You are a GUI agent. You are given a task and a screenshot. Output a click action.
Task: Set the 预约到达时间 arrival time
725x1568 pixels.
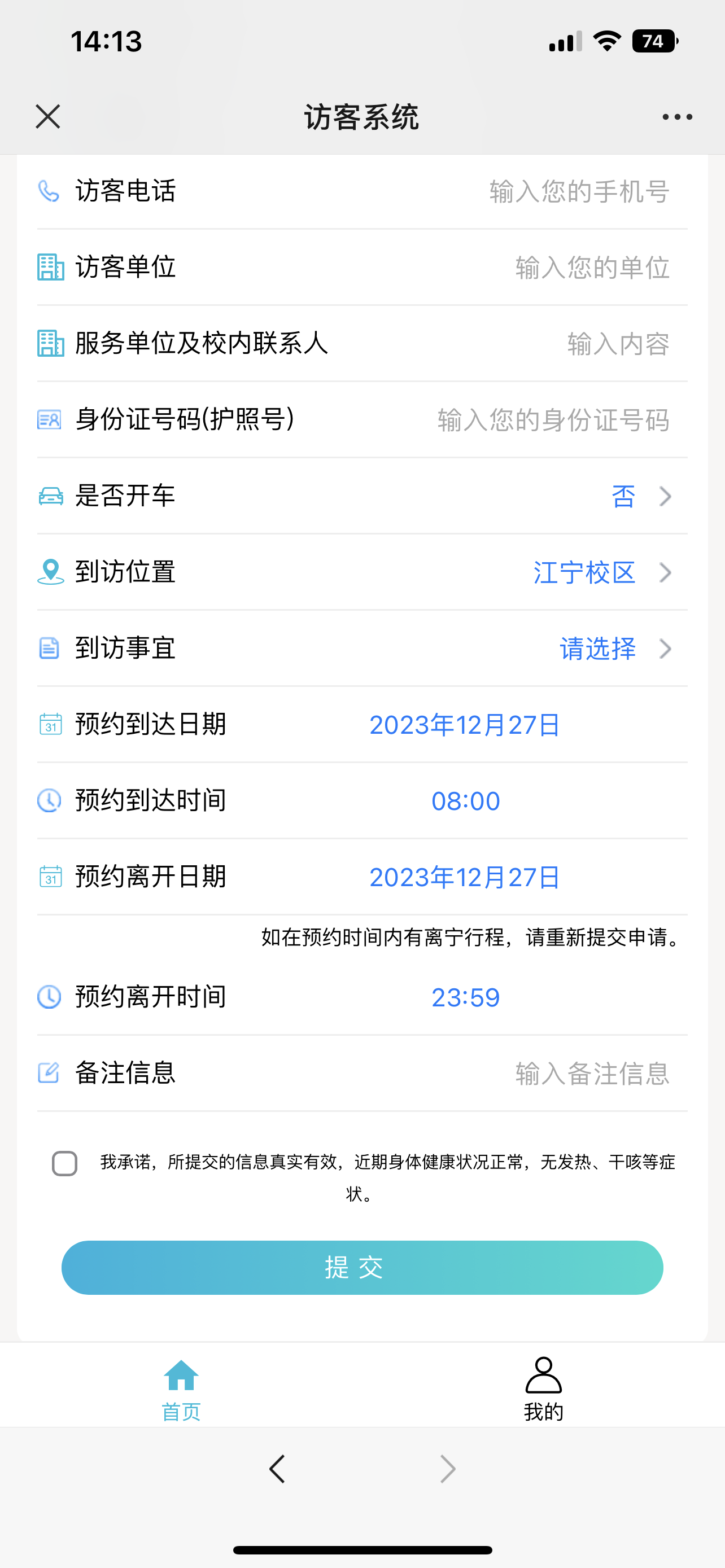[466, 801]
